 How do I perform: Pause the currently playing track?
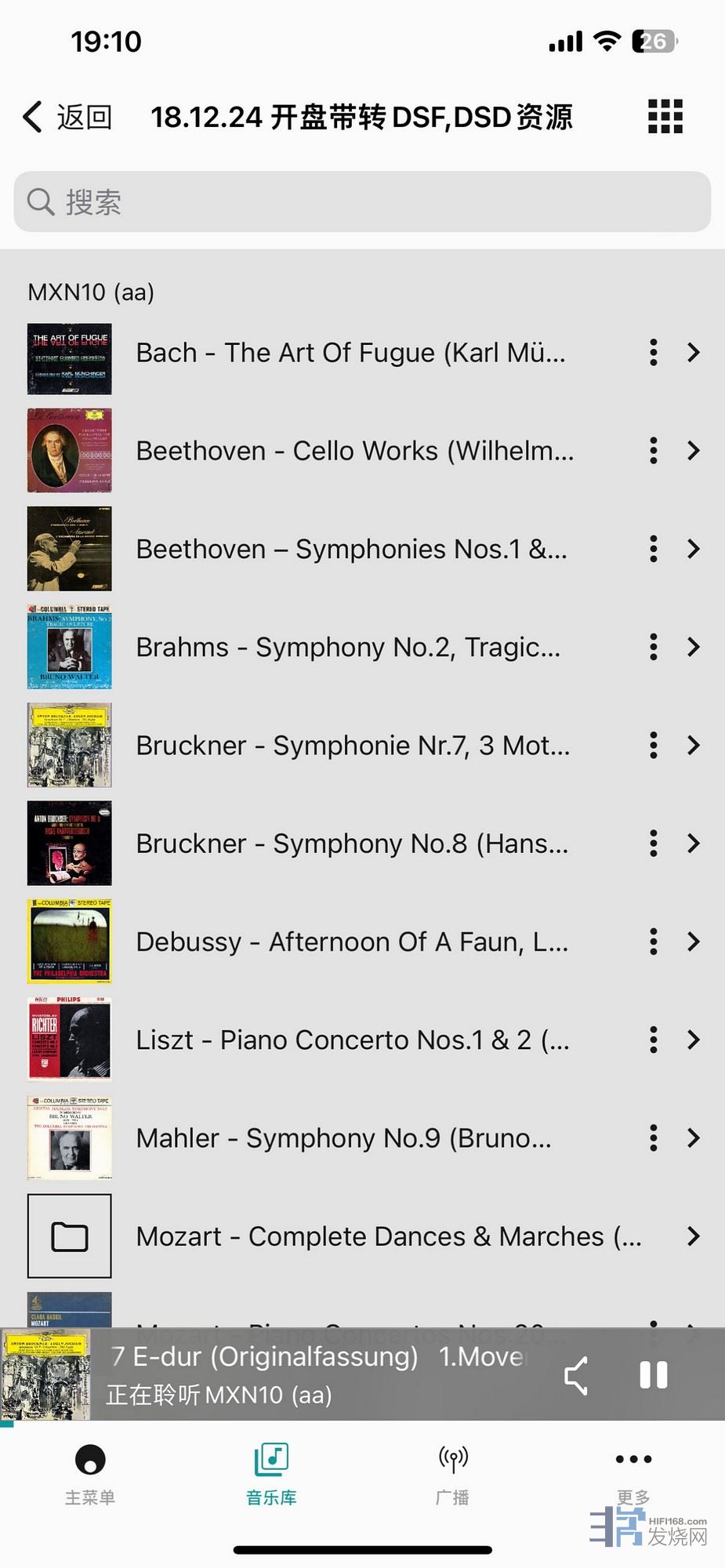coord(653,1374)
